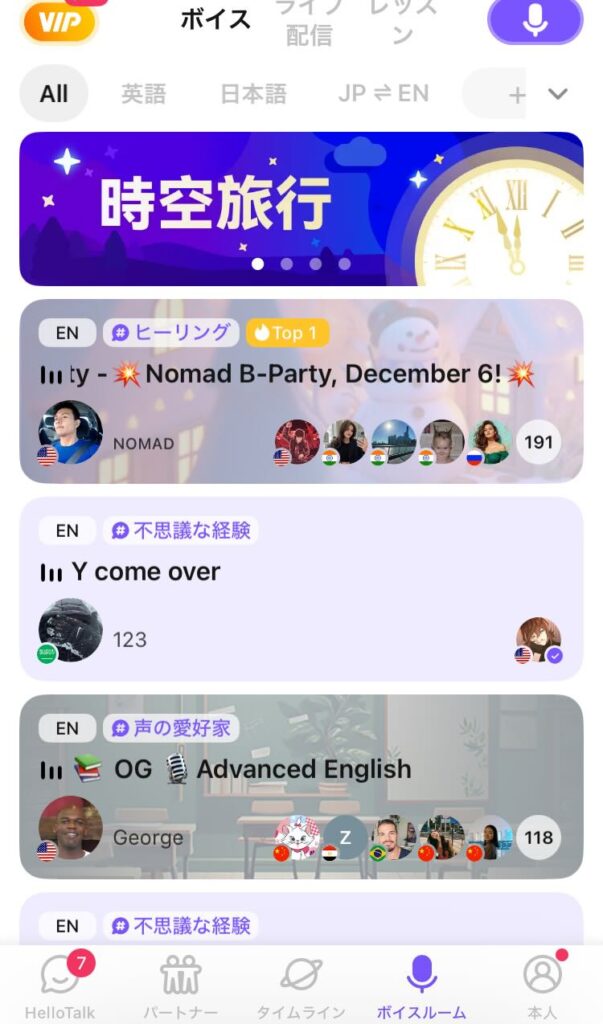This screenshot has width=603, height=1024.
Task: Filter rooms by 日本語
Action: coord(253,94)
